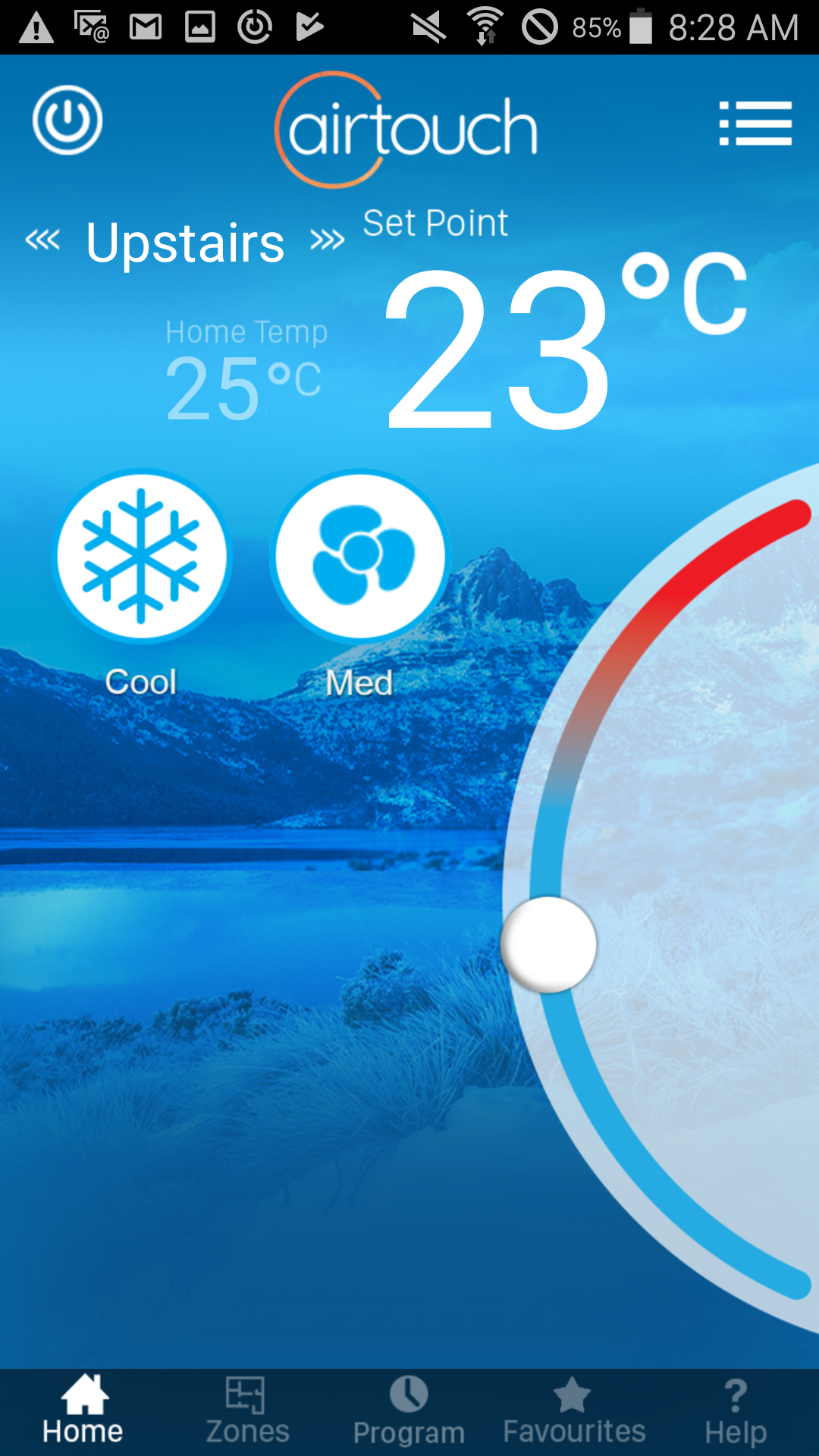Open the list menu icon
The image size is (819, 1456).
[x=755, y=123]
